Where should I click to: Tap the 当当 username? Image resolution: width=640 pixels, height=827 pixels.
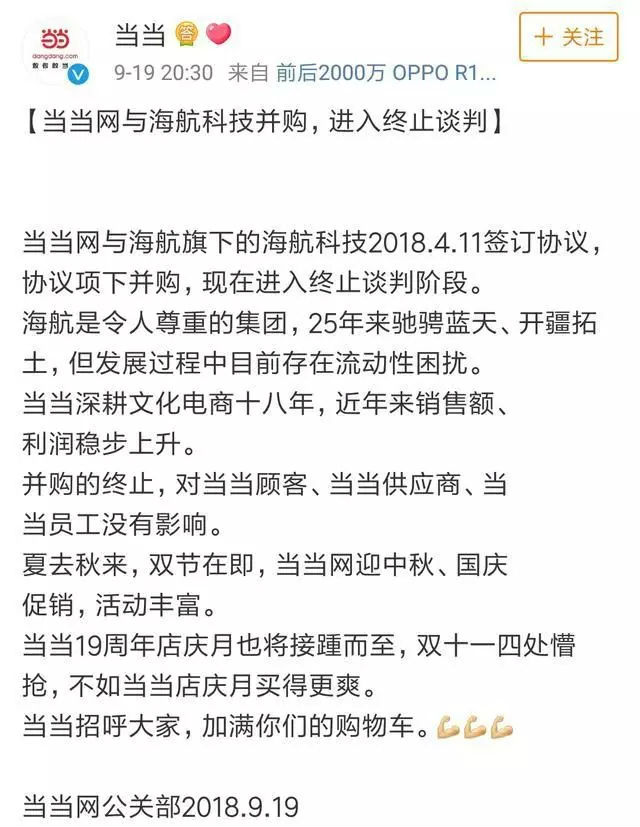(139, 36)
